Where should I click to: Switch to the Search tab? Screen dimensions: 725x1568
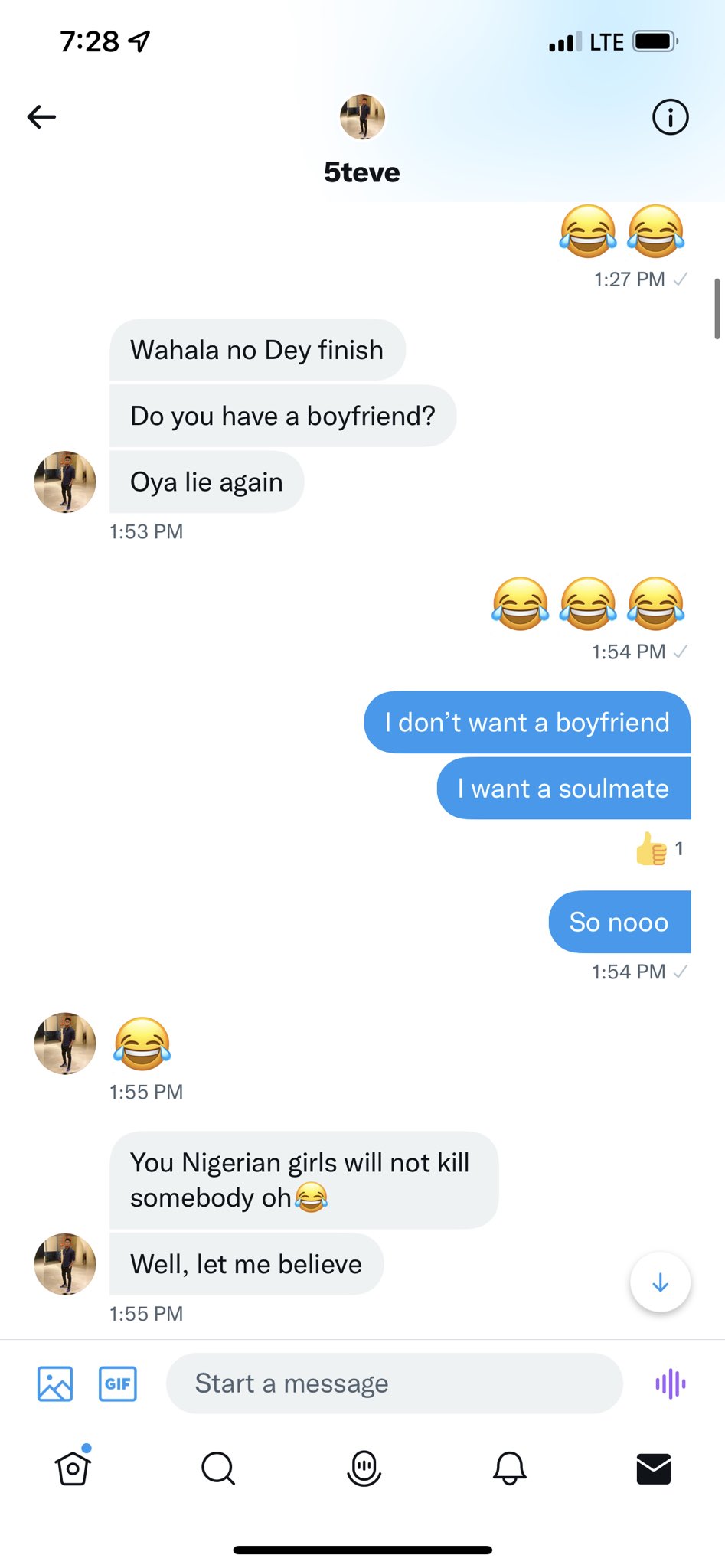[x=217, y=1468]
